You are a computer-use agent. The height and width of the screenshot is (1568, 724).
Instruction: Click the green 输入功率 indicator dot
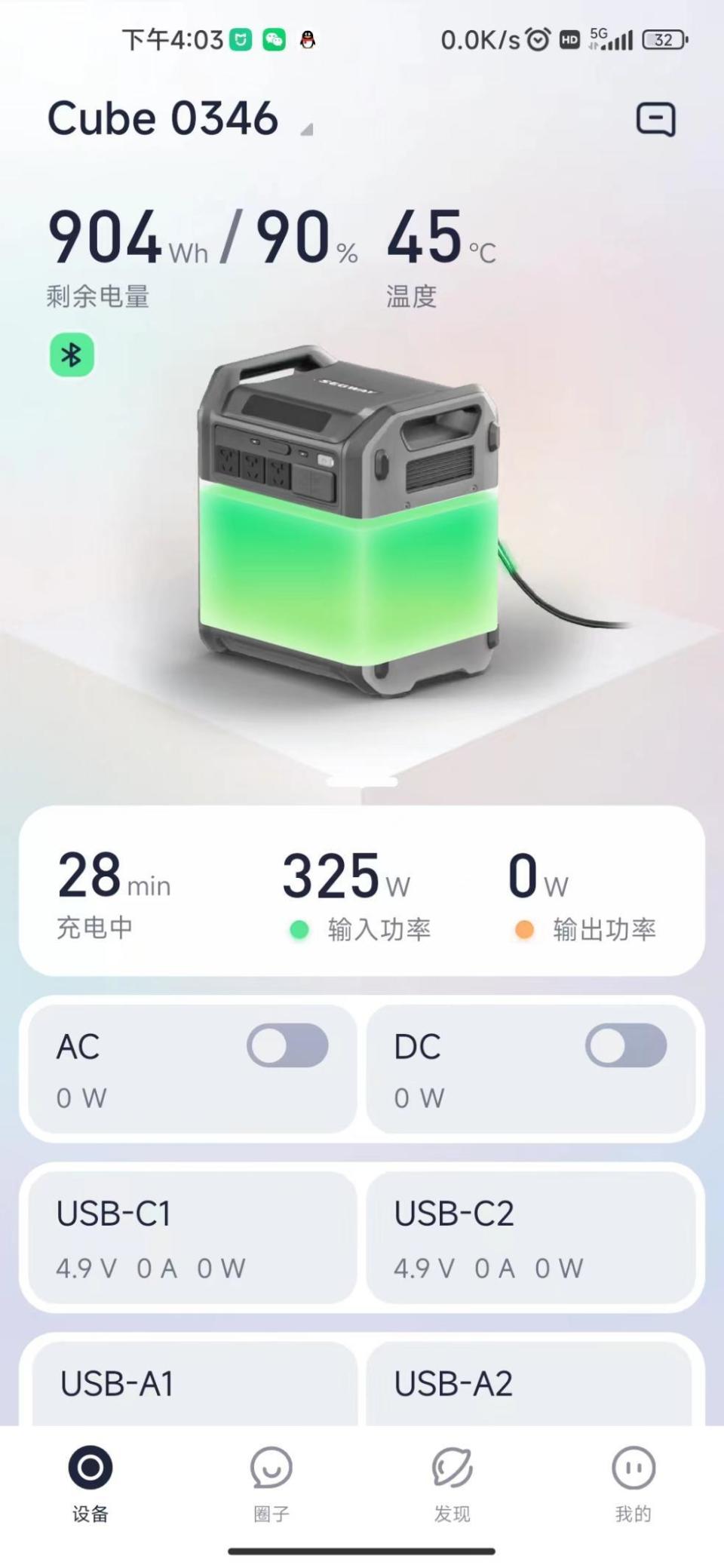pos(299,930)
